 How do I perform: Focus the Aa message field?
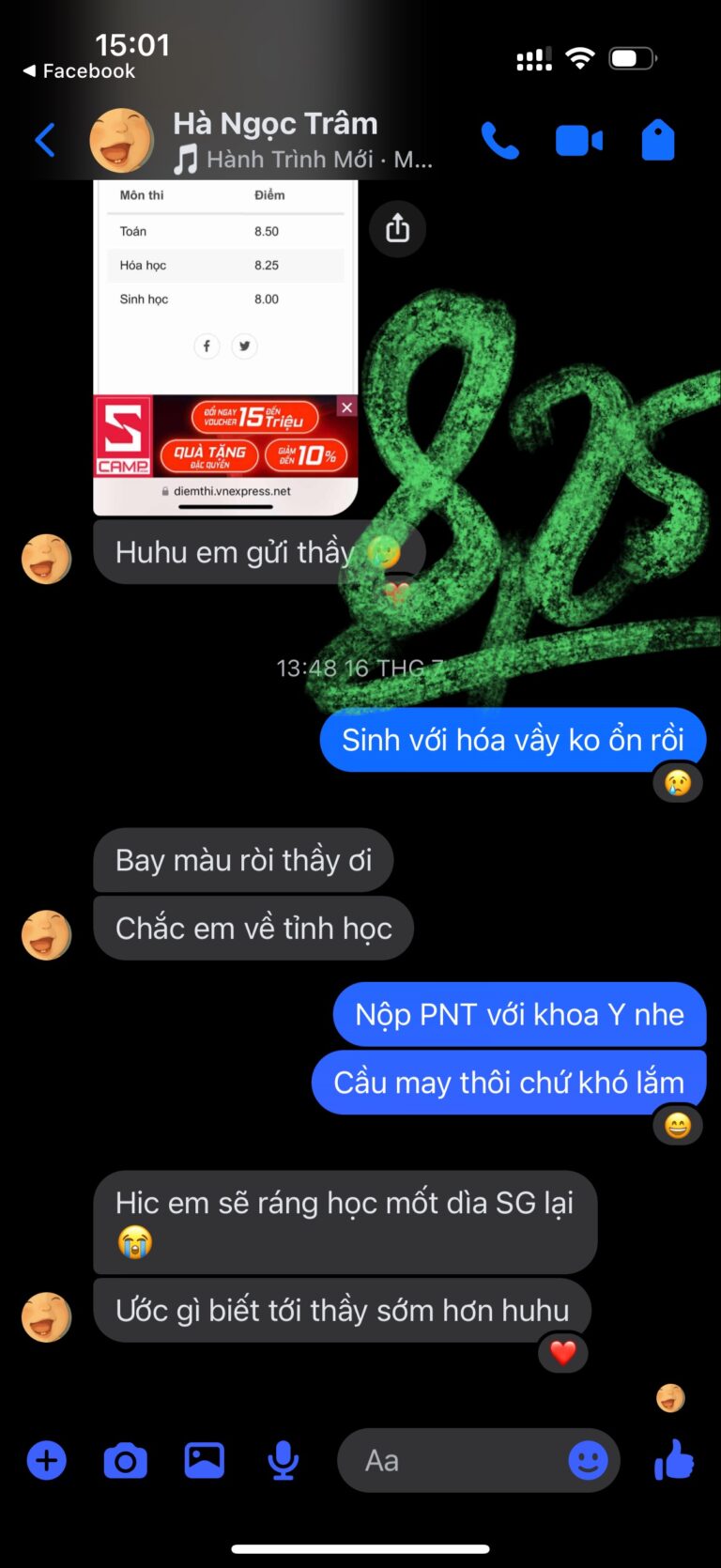coord(451,1461)
